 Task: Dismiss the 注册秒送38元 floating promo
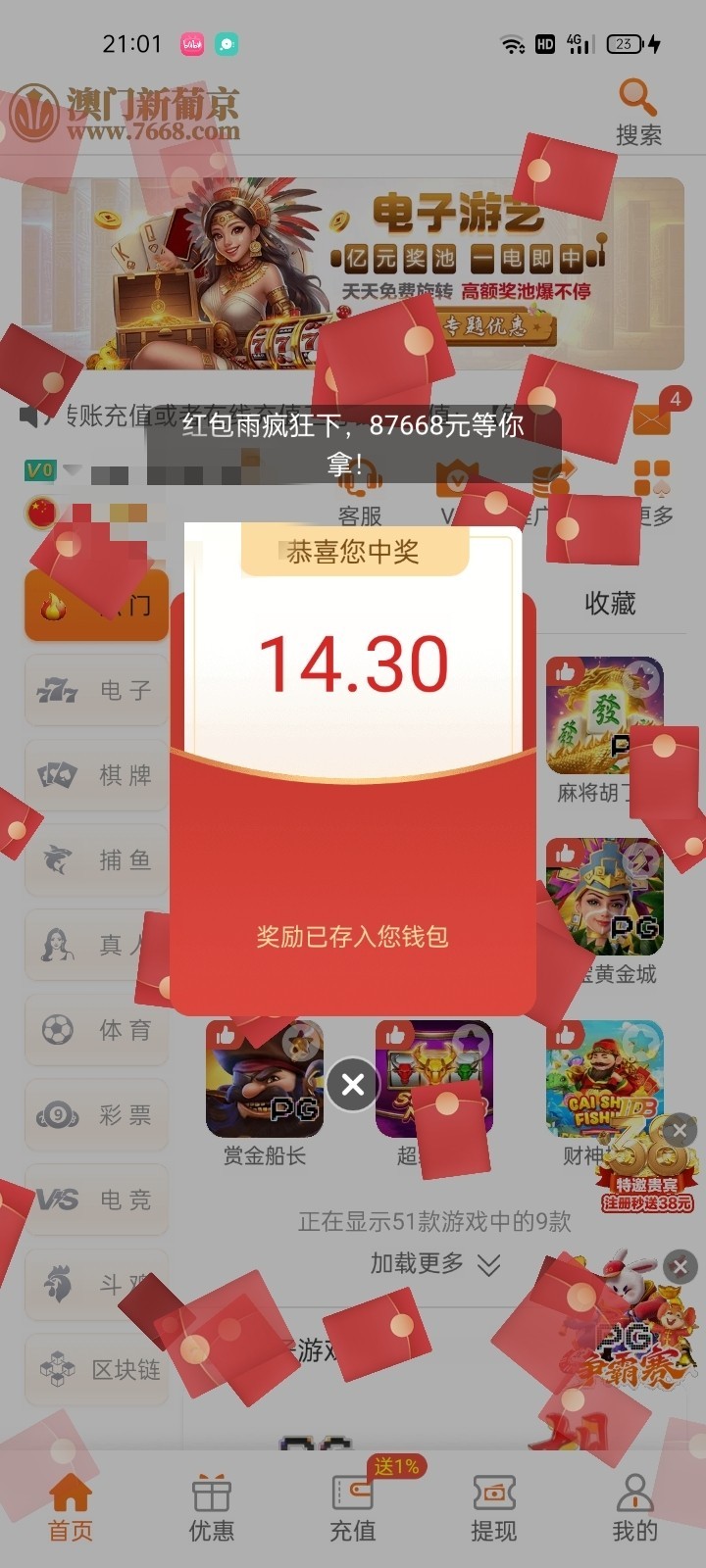click(680, 1131)
